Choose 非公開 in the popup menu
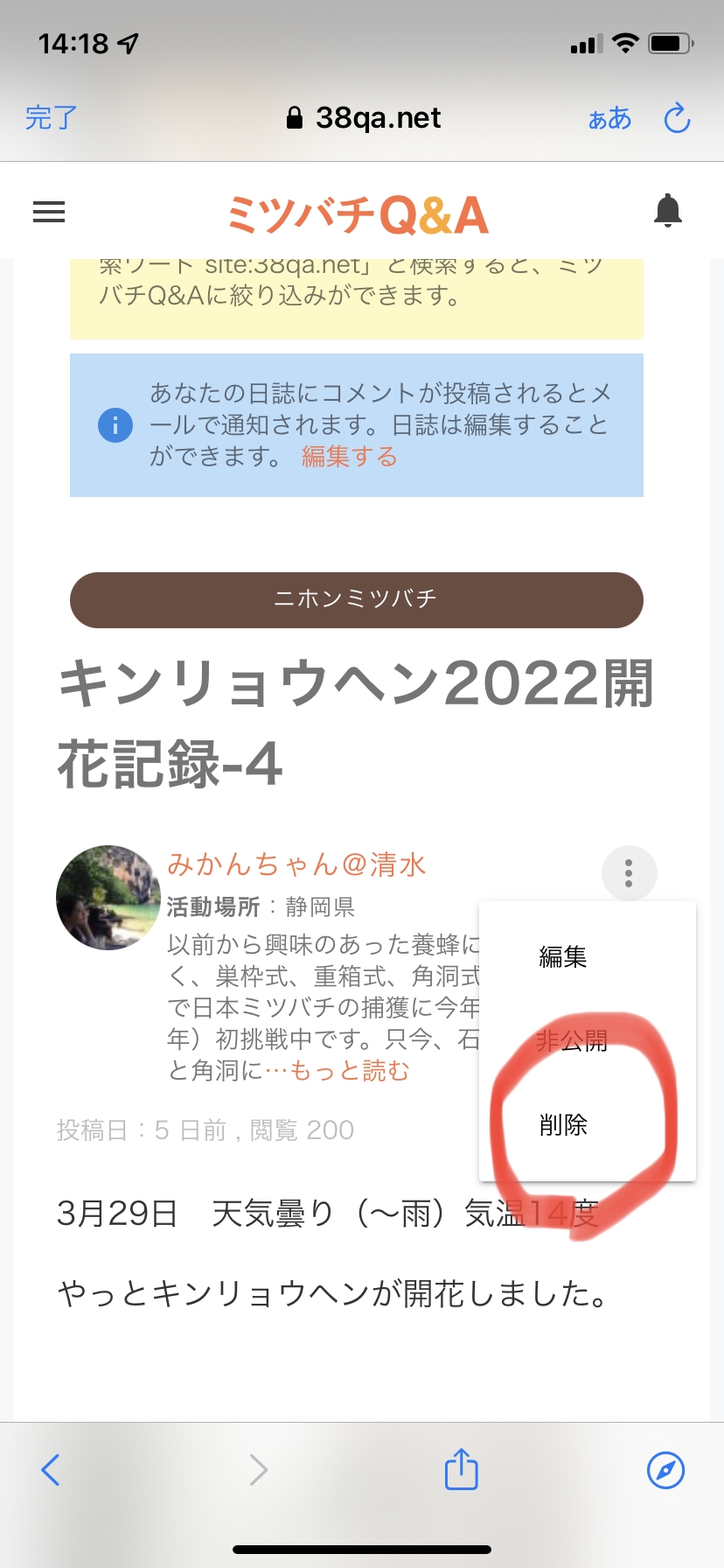Screen dimensions: 724x1568 [572, 1040]
